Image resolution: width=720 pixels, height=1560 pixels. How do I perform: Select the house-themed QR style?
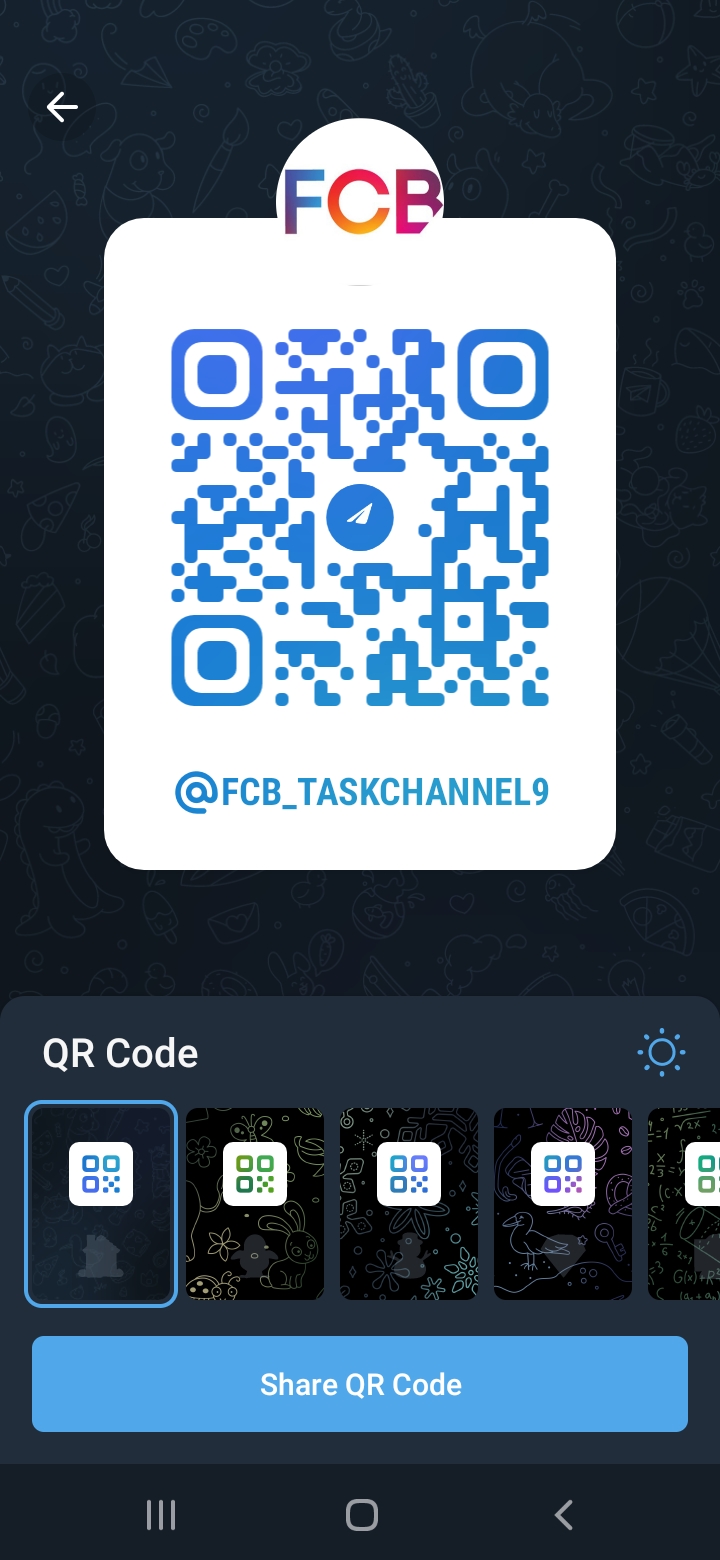pos(101,1203)
